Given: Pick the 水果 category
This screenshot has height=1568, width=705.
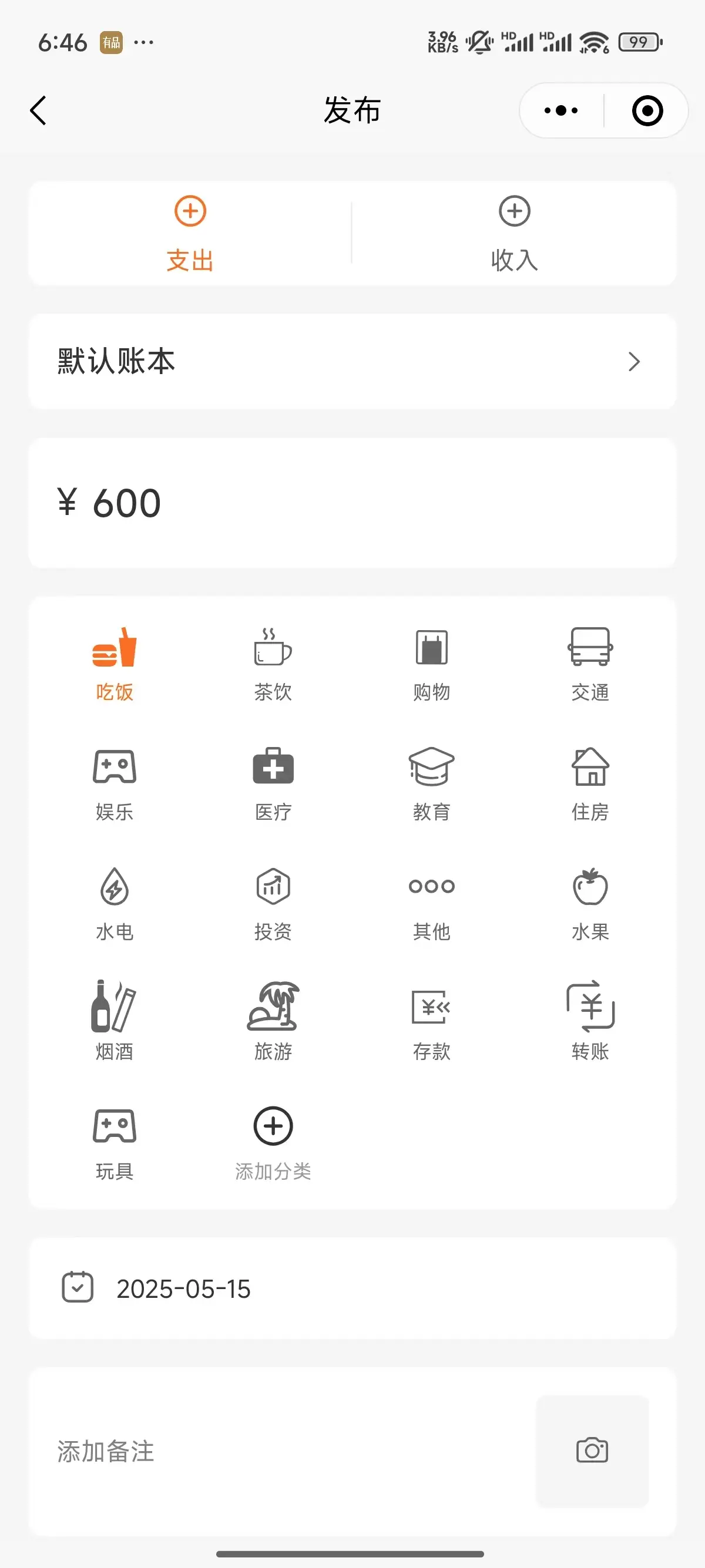Looking at the screenshot, I should (590, 904).
